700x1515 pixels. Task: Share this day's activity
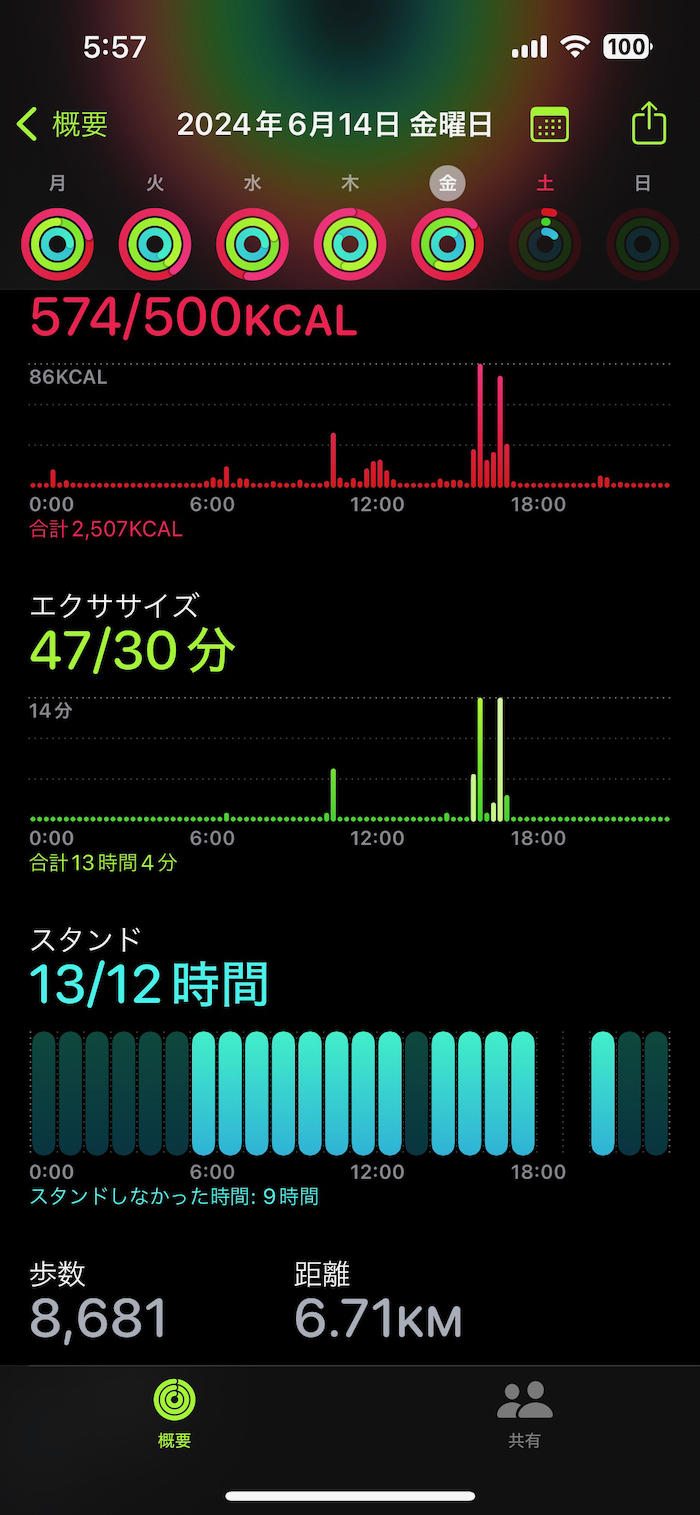pyautogui.click(x=649, y=124)
